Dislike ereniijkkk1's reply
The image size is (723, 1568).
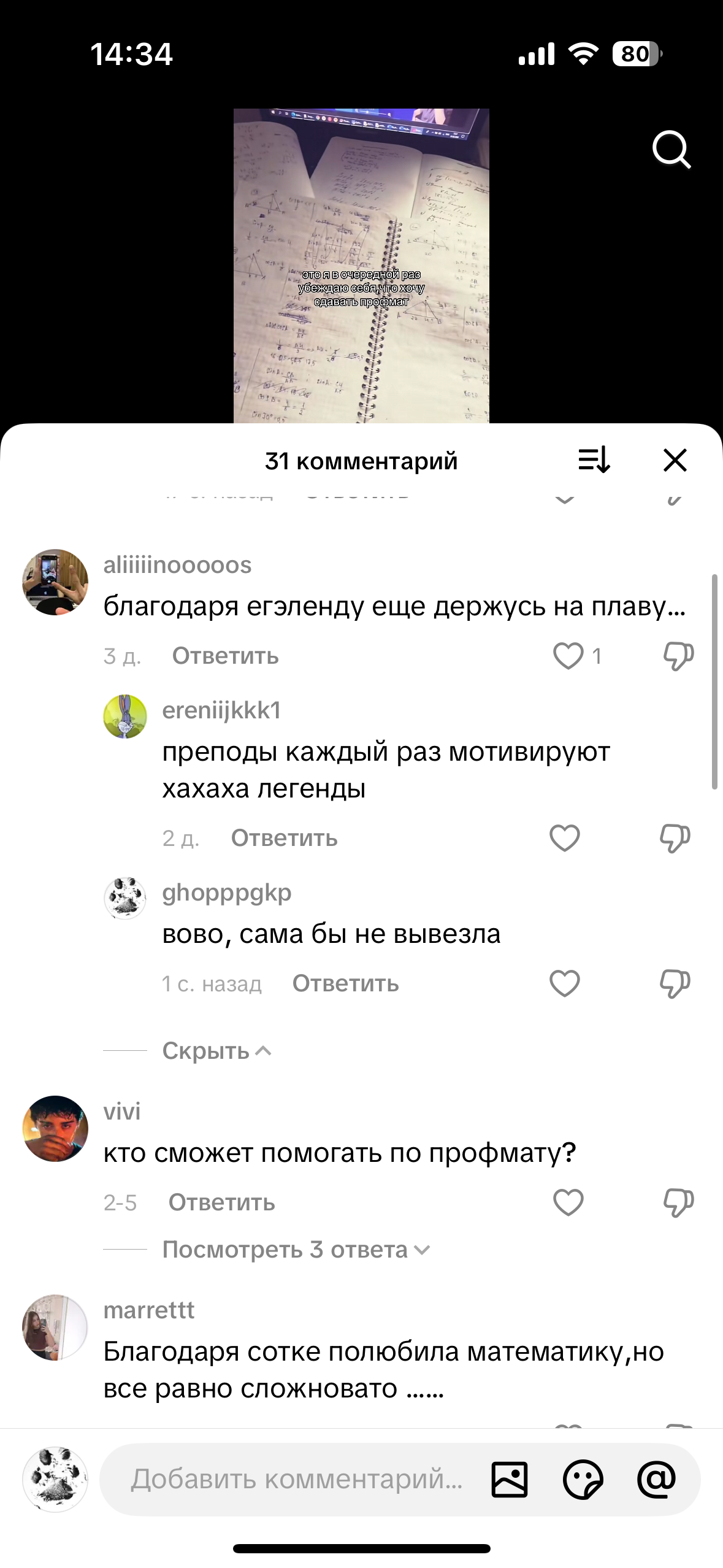[x=675, y=838]
